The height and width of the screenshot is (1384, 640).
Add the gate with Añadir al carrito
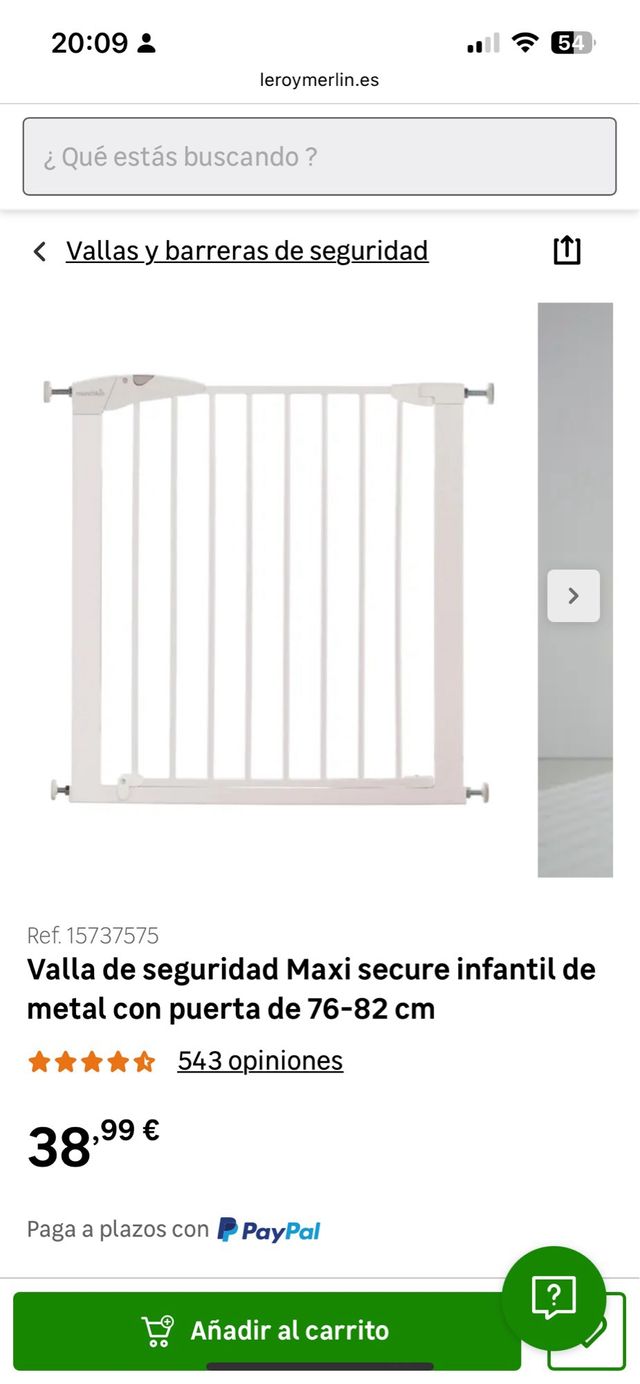[267, 1330]
